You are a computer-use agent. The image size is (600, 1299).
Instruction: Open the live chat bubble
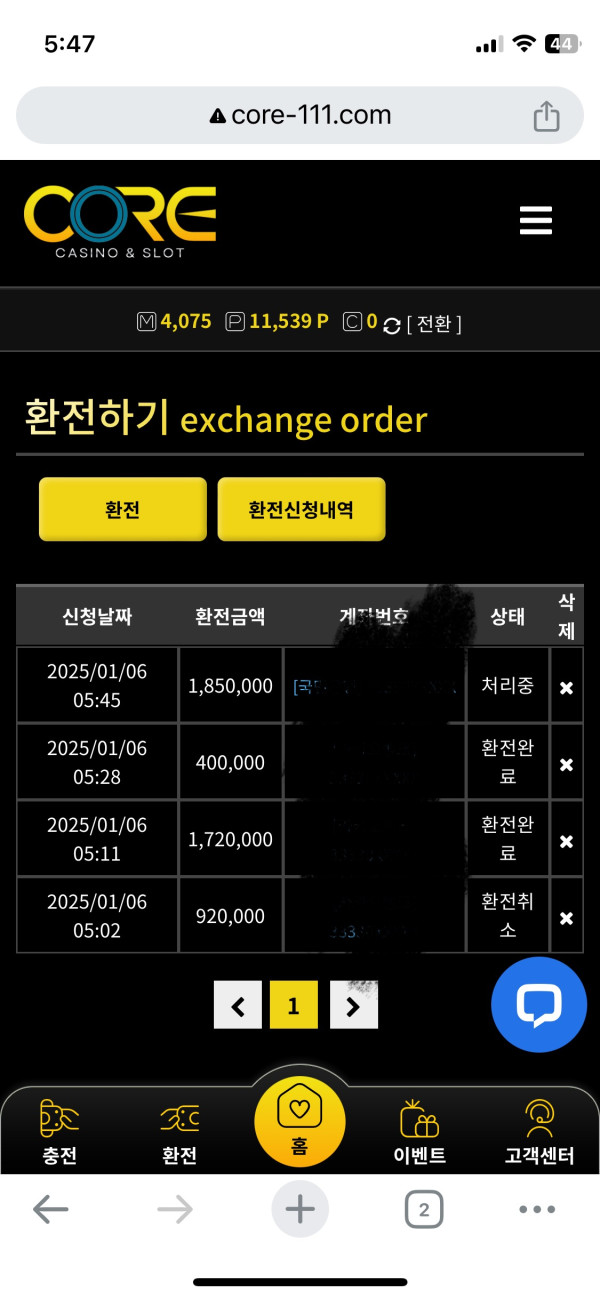point(539,1005)
